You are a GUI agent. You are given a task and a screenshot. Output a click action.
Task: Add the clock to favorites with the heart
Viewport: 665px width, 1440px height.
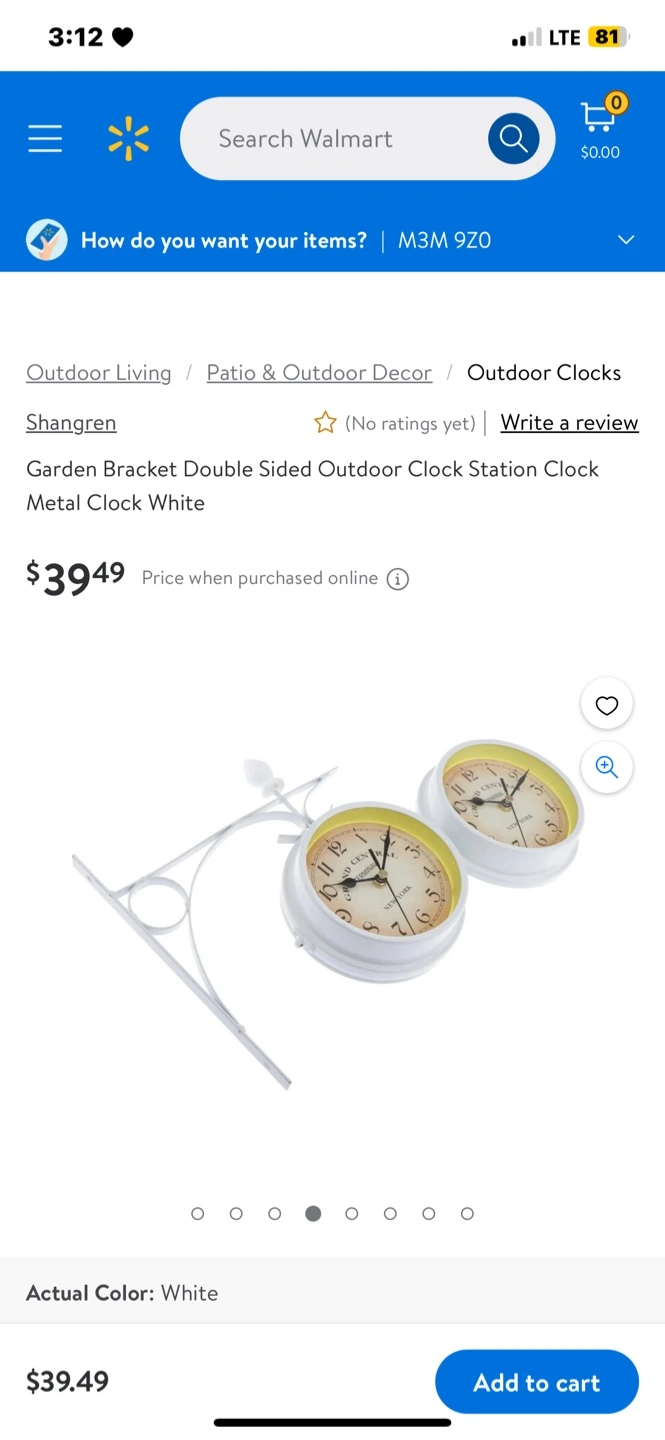point(607,705)
